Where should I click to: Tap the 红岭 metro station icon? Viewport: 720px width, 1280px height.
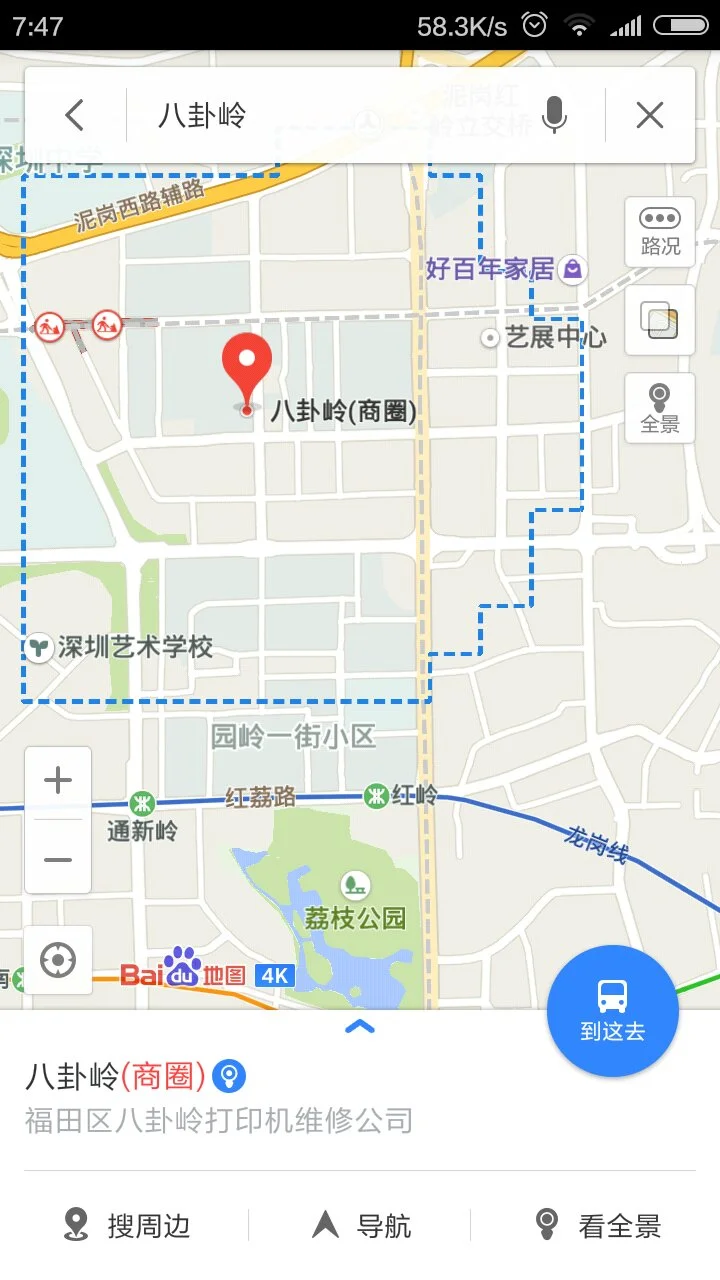point(374,797)
